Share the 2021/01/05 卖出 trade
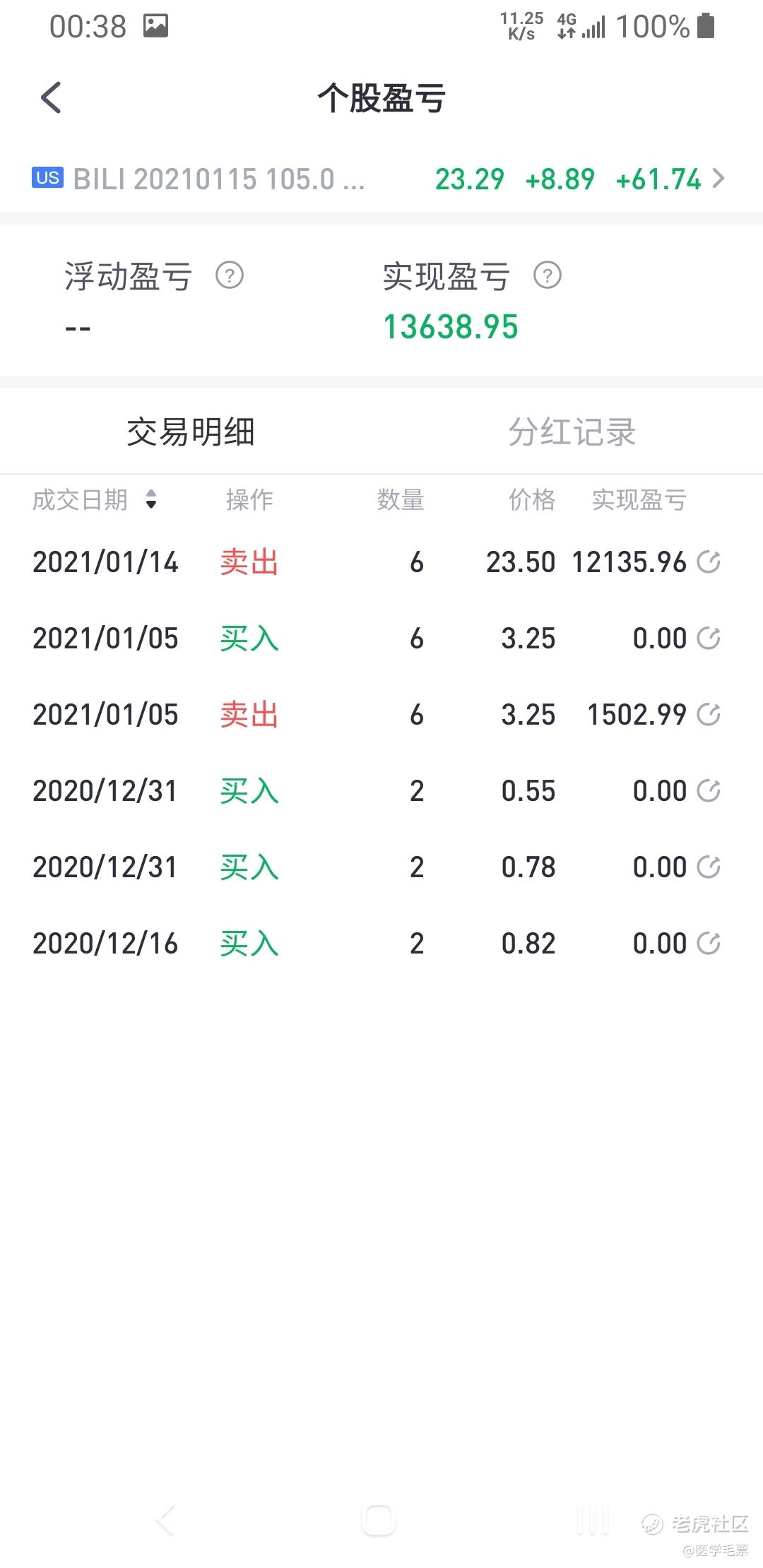 coord(709,715)
